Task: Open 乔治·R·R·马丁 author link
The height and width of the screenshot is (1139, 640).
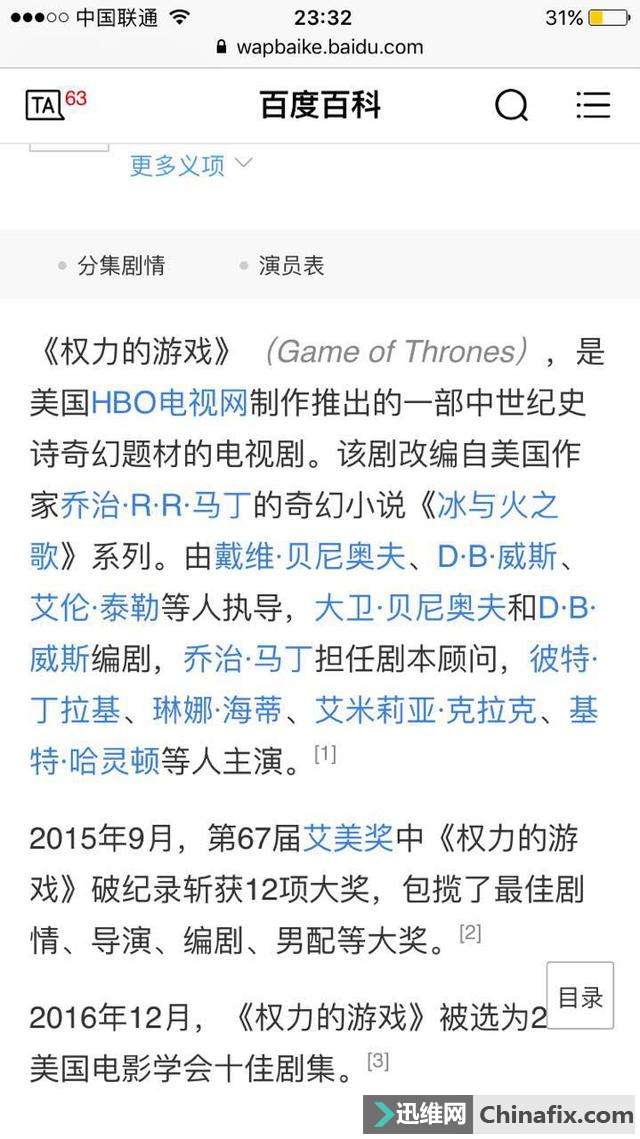Action: point(156,505)
